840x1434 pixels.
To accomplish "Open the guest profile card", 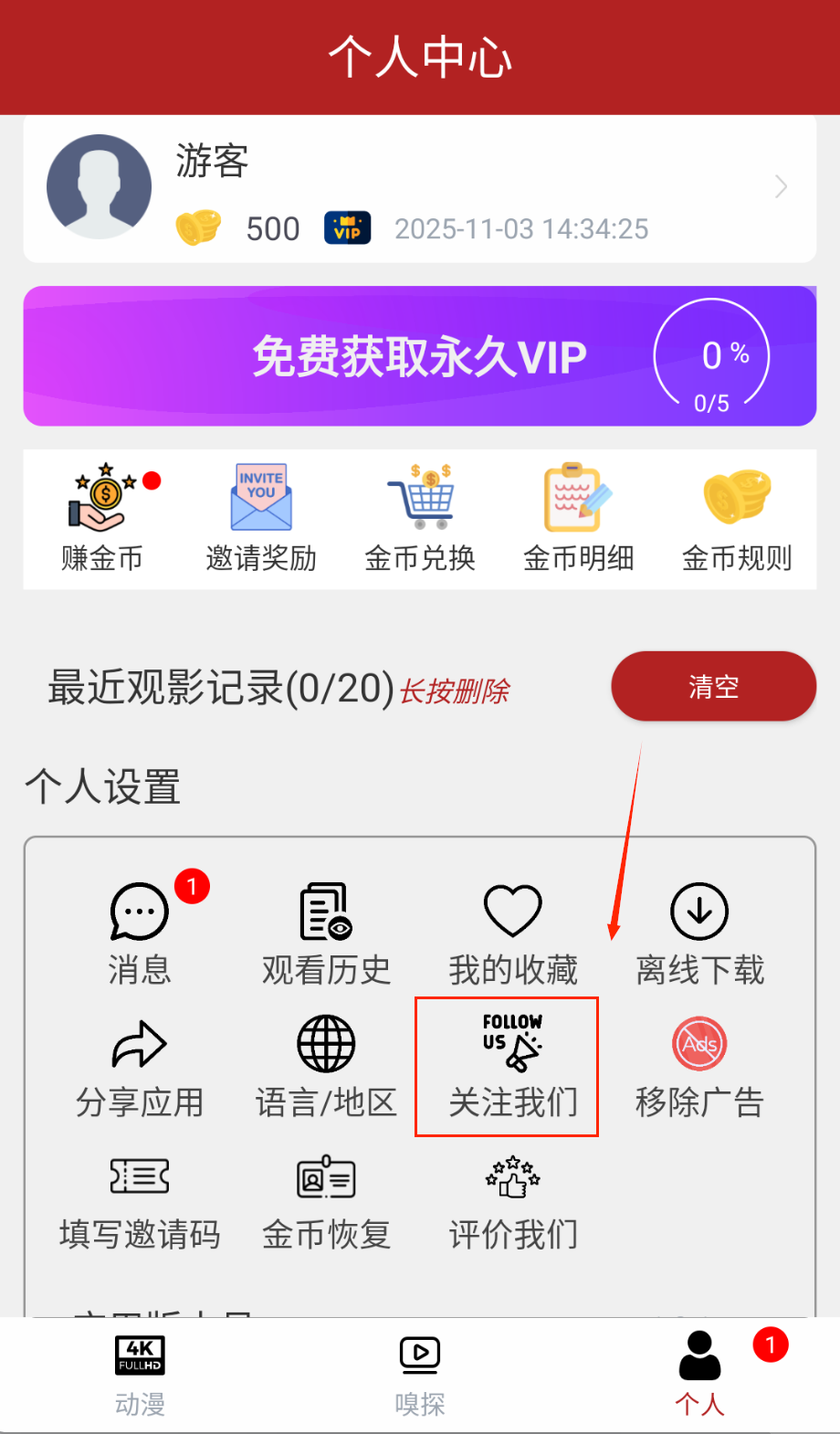I will point(419,188).
